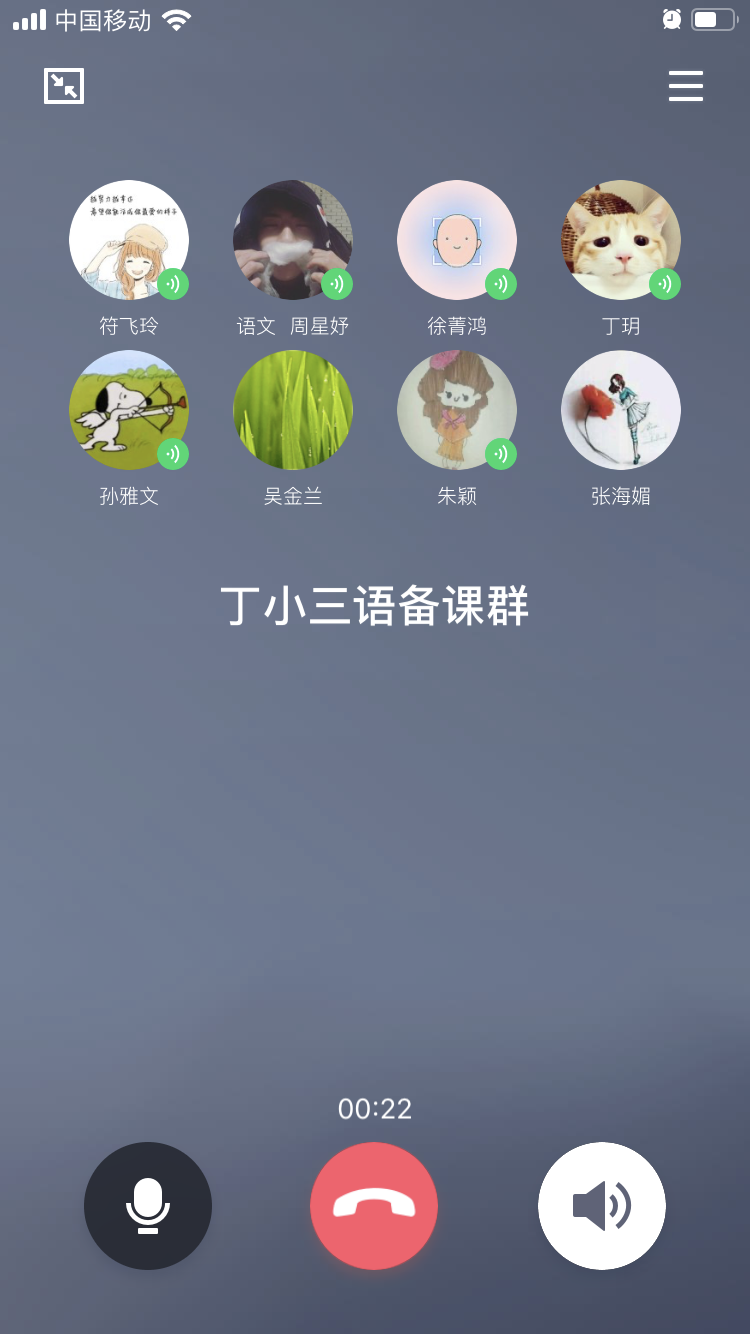Viewport: 750px width, 1334px height.
Task: Select 吴金兰's grass avatar
Action: coord(293,410)
